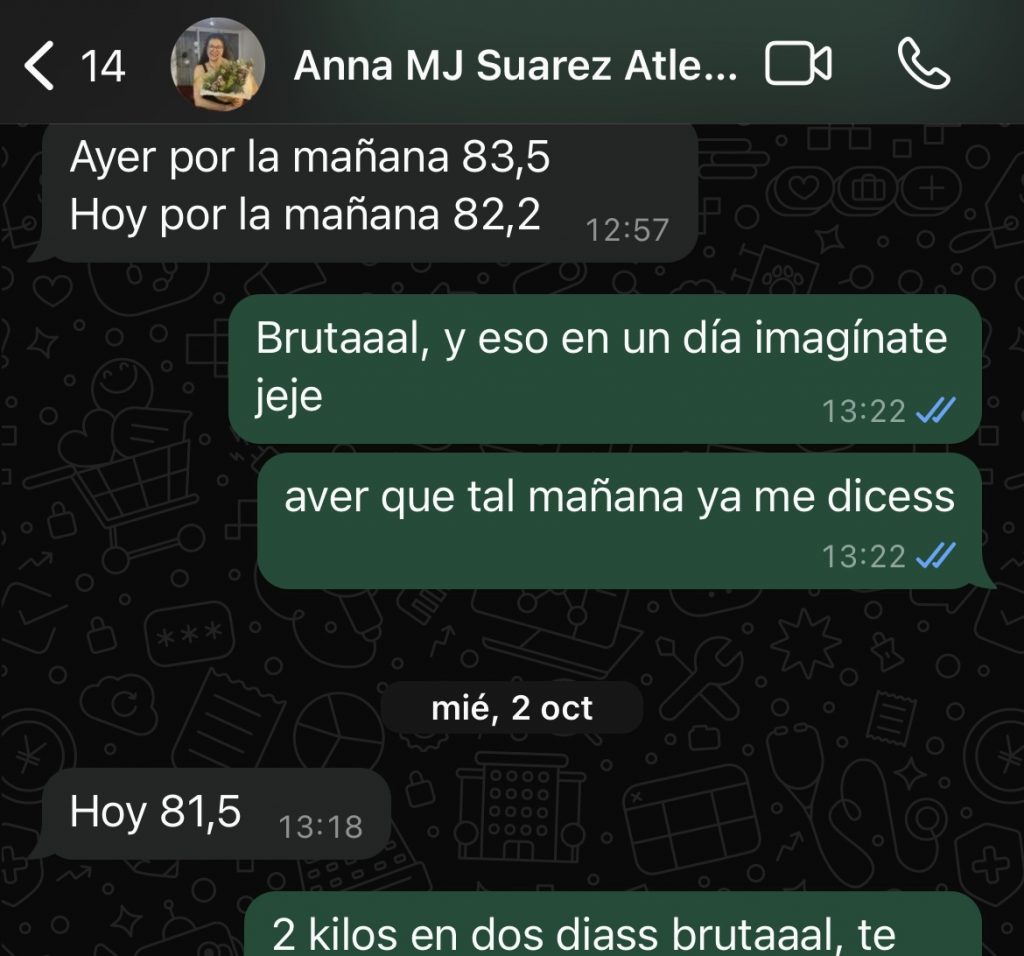
Task: View contact info for Anna MJ Suarez
Action: pos(515,66)
